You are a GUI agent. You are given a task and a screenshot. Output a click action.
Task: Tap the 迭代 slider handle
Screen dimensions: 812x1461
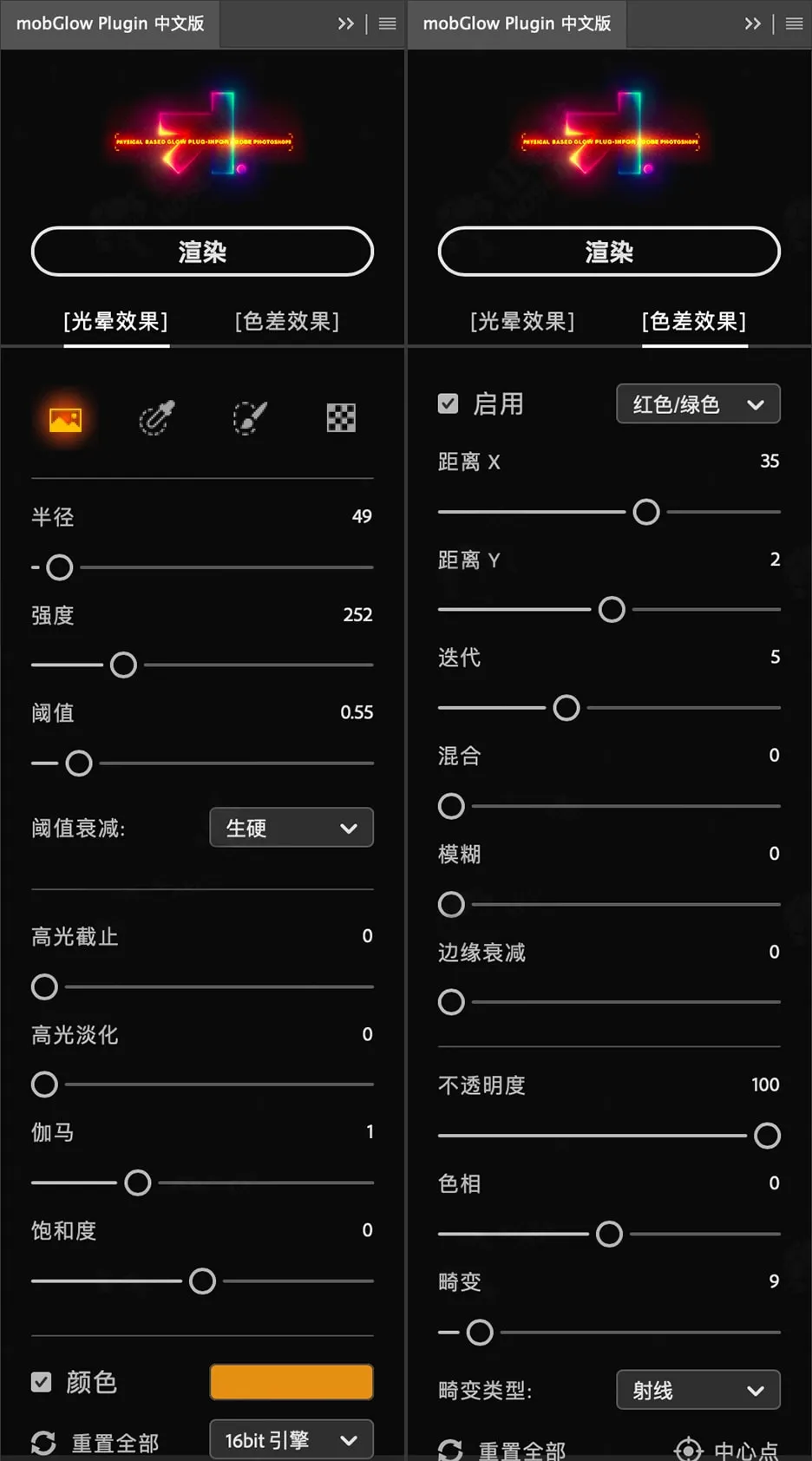click(566, 708)
